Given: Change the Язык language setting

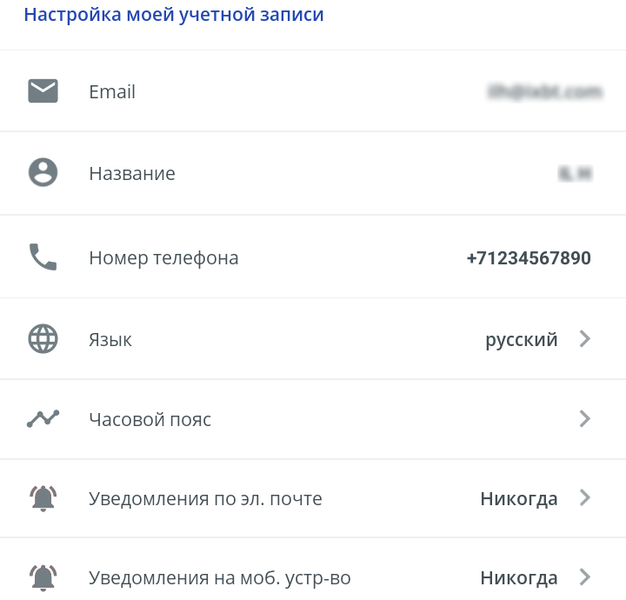Looking at the screenshot, I should 312,340.
